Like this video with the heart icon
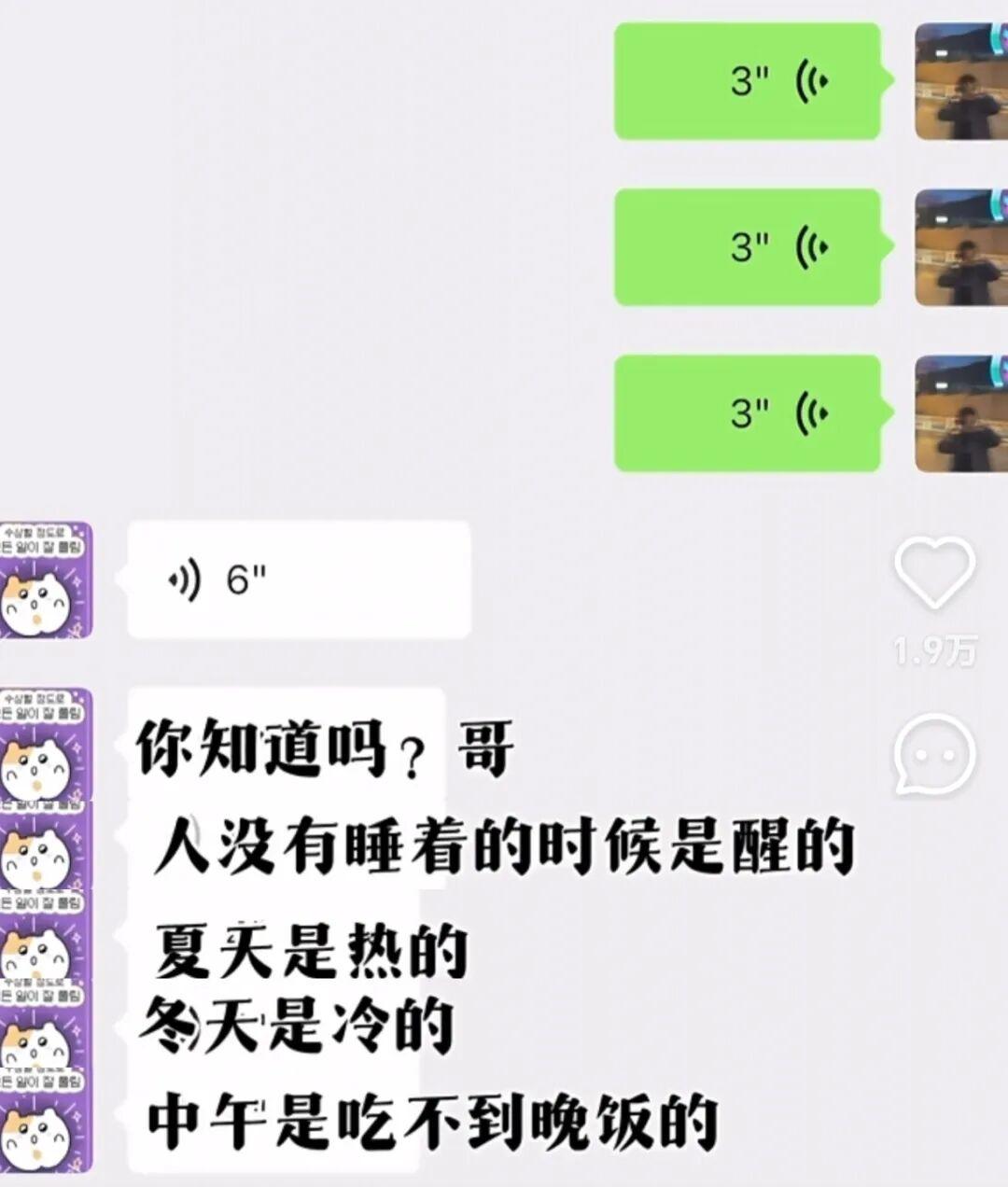This screenshot has height=1187, width=1008. 934,573
